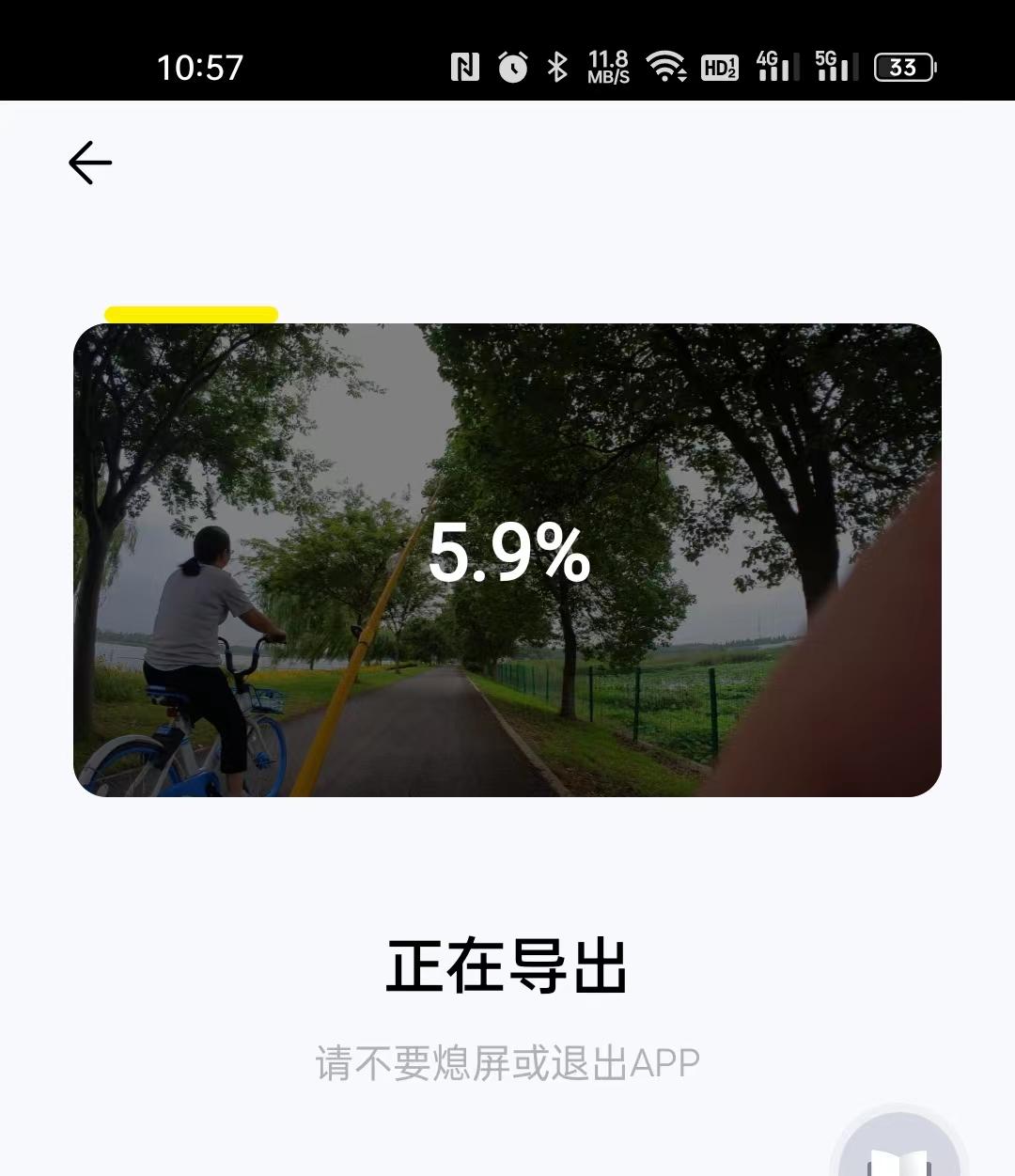This screenshot has height=1176, width=1015.
Task: Tap the network speed 11.8 MB/S indicator
Action: point(609,66)
